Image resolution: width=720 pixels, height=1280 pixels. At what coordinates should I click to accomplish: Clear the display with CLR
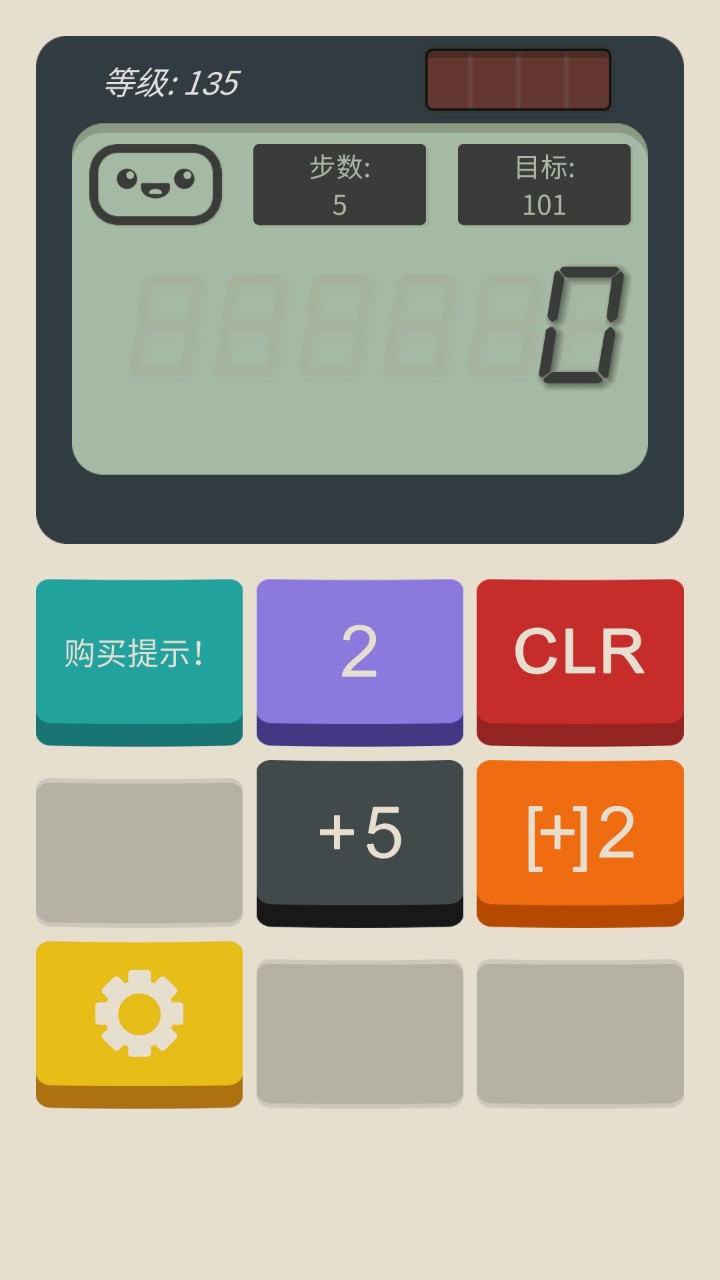tap(580, 653)
